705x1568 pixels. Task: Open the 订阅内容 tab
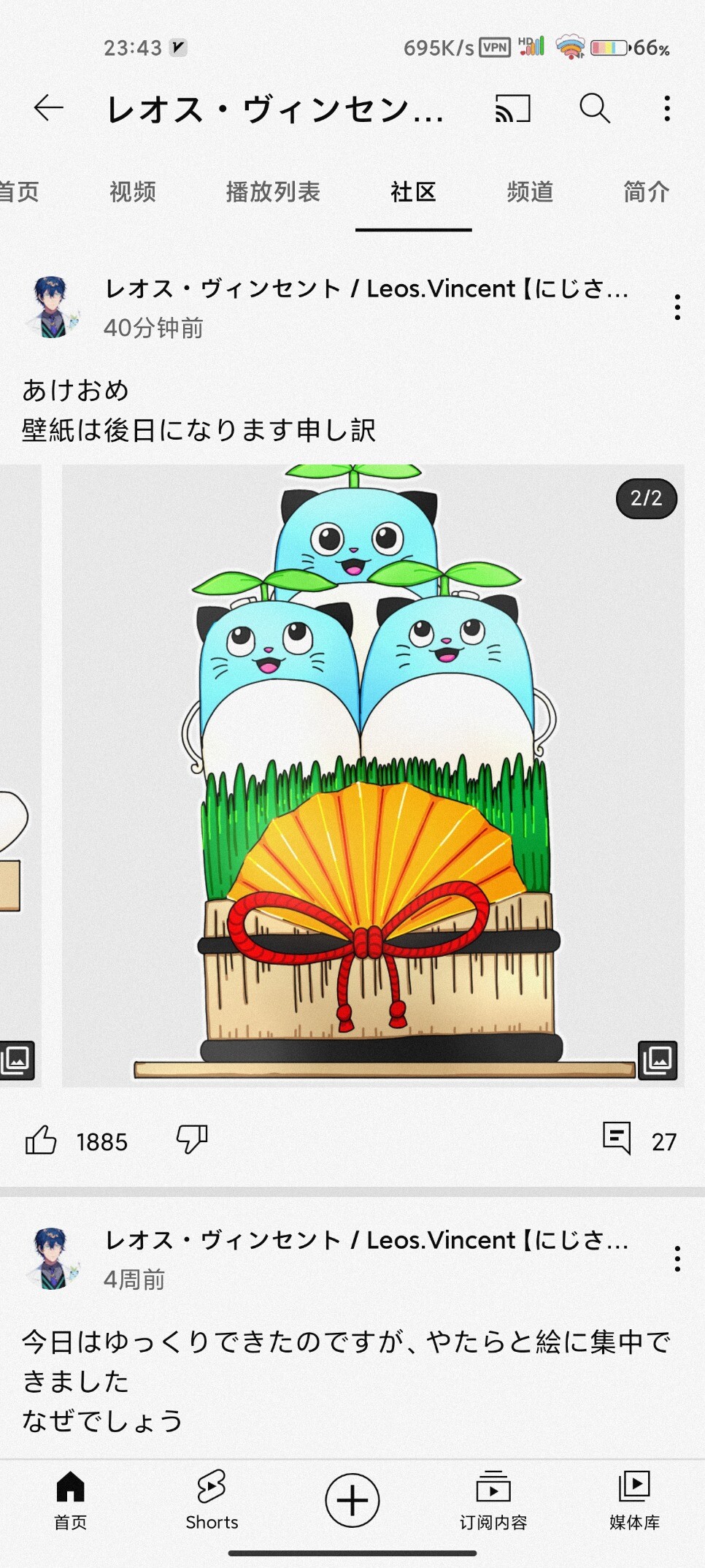click(x=493, y=1500)
